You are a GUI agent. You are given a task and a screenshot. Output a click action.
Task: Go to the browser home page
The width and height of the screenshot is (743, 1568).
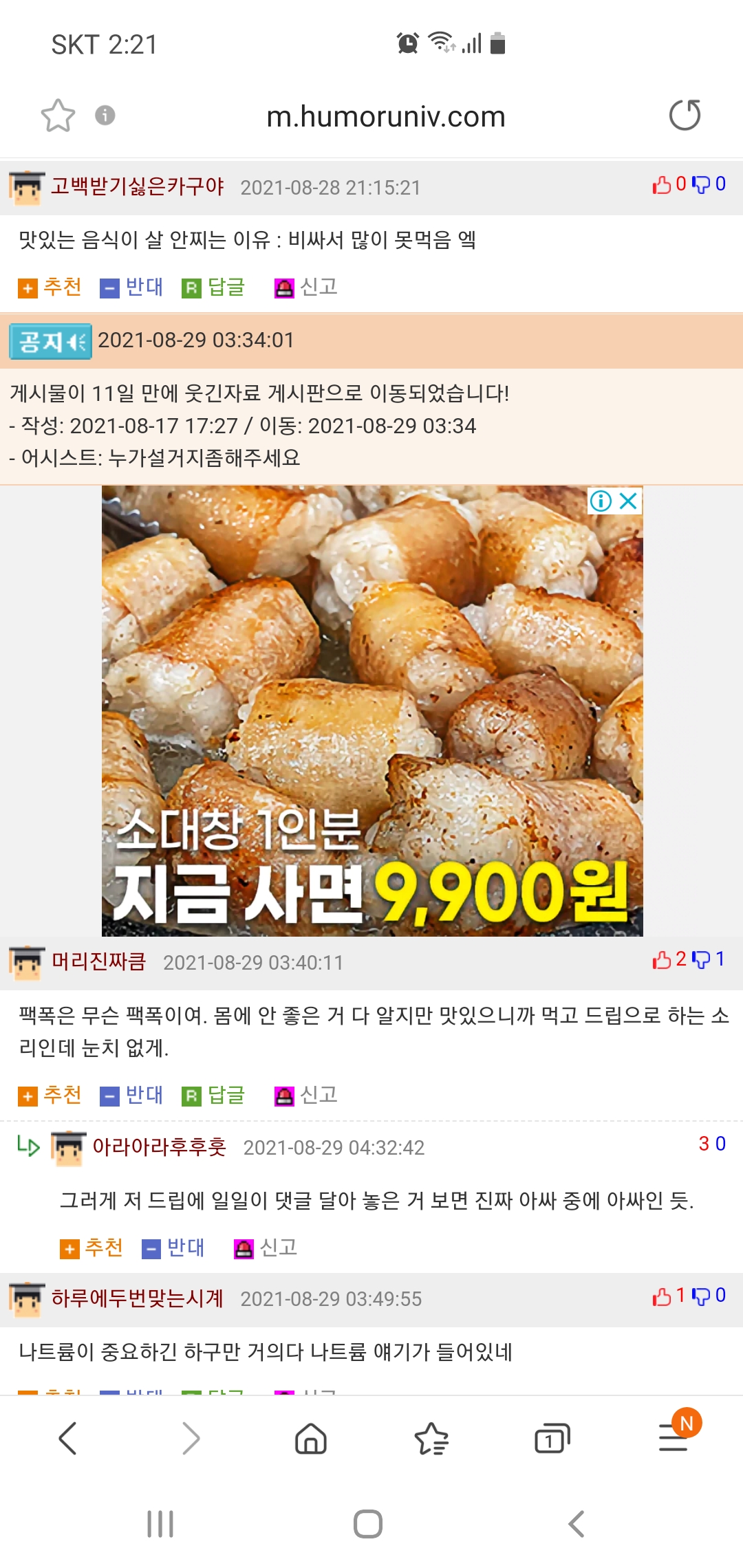(311, 1438)
